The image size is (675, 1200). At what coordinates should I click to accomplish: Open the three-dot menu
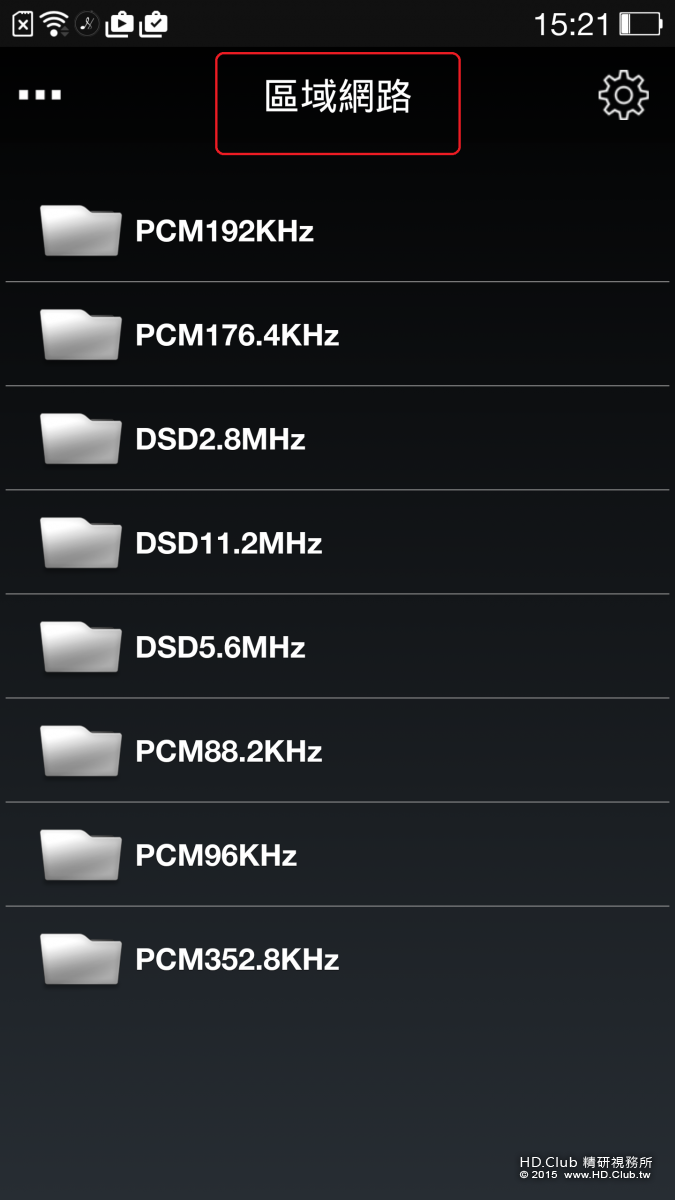[x=40, y=95]
